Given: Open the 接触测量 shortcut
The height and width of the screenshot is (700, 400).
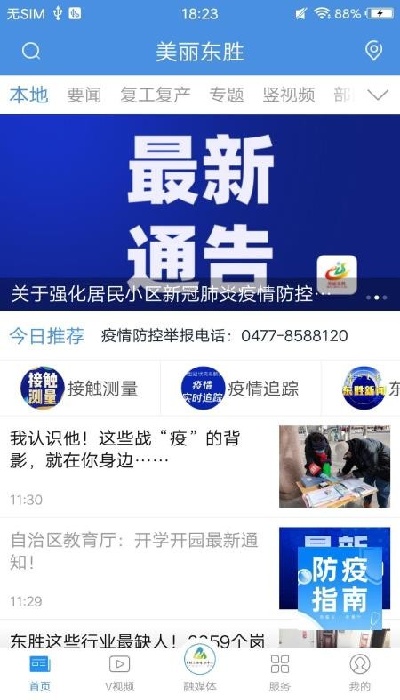Looking at the screenshot, I should (79, 388).
